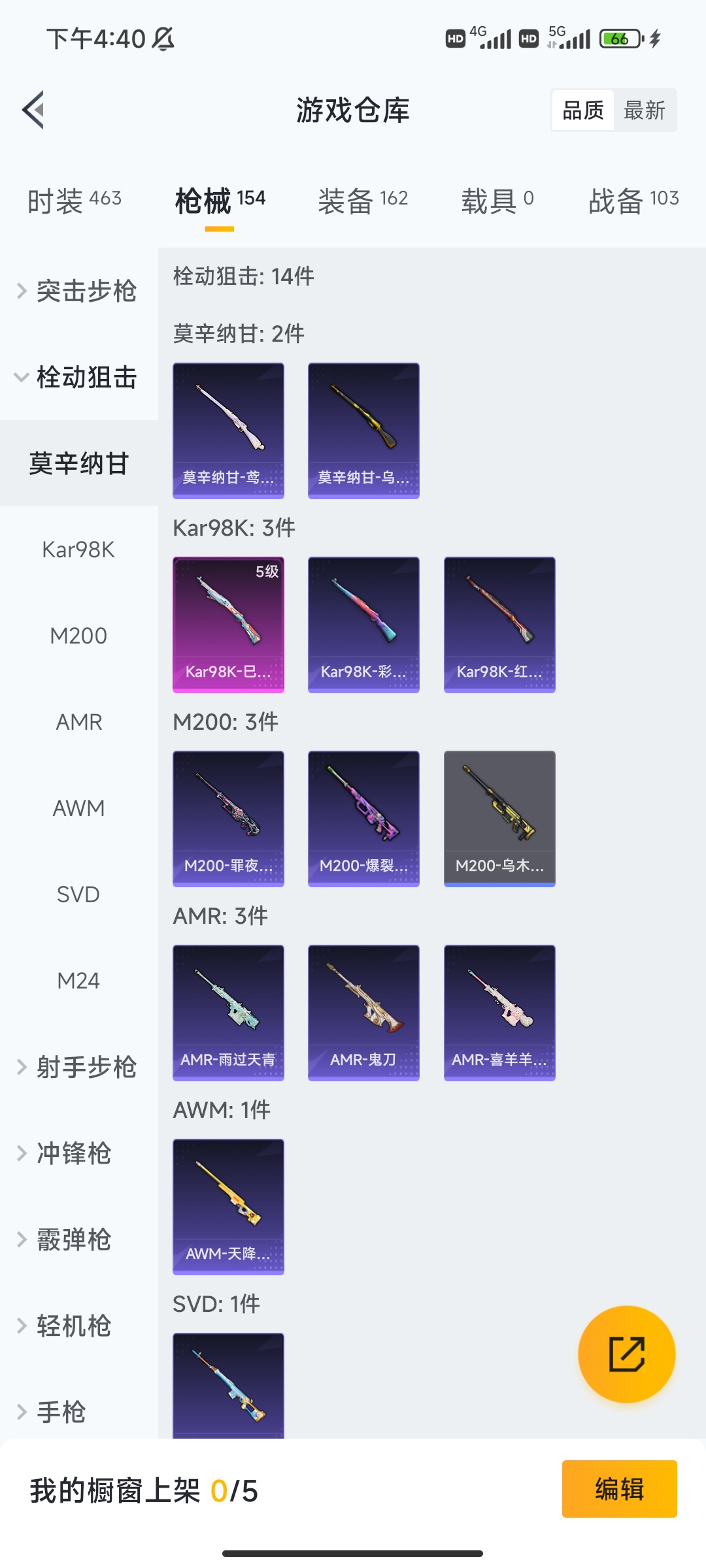This screenshot has height=1568, width=706.
Task: Open the 莫辛纳甘-乌 skin card
Action: pos(363,429)
